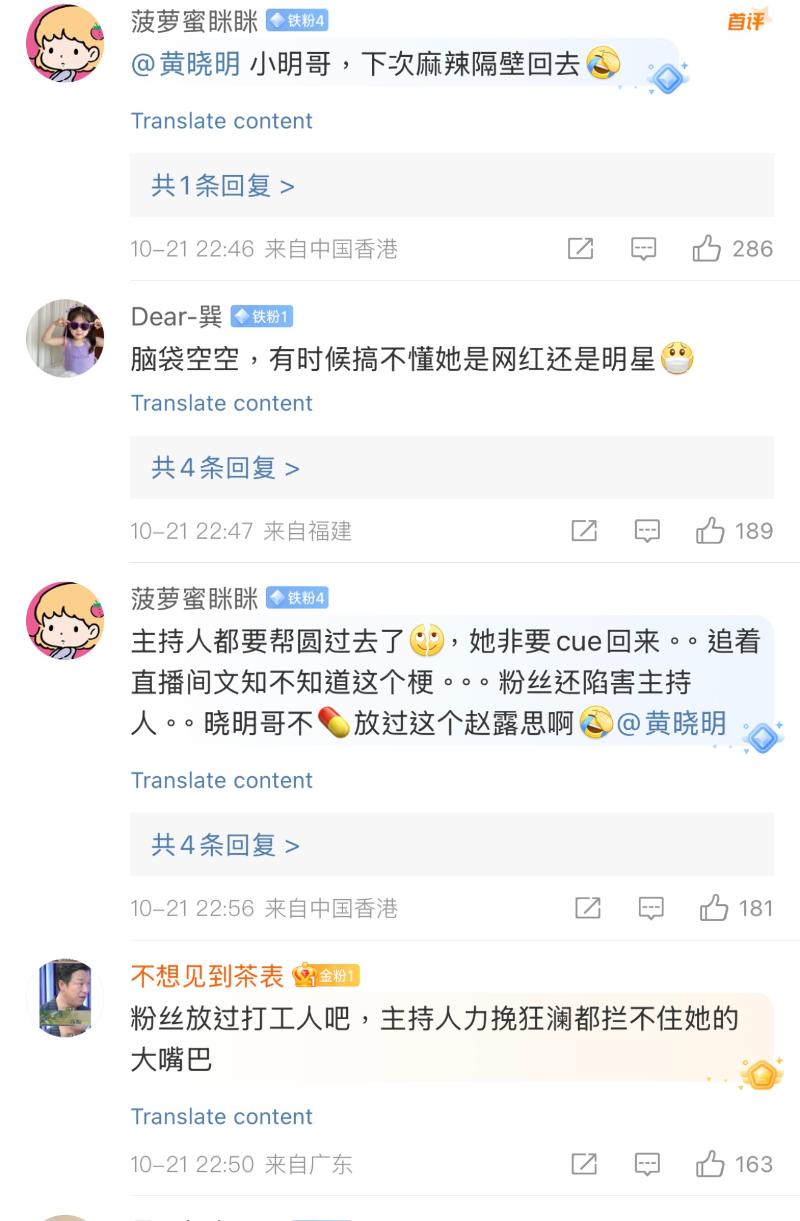
Task: Like Dear-巽's comment with 189 likes
Action: pyautogui.click(x=710, y=531)
